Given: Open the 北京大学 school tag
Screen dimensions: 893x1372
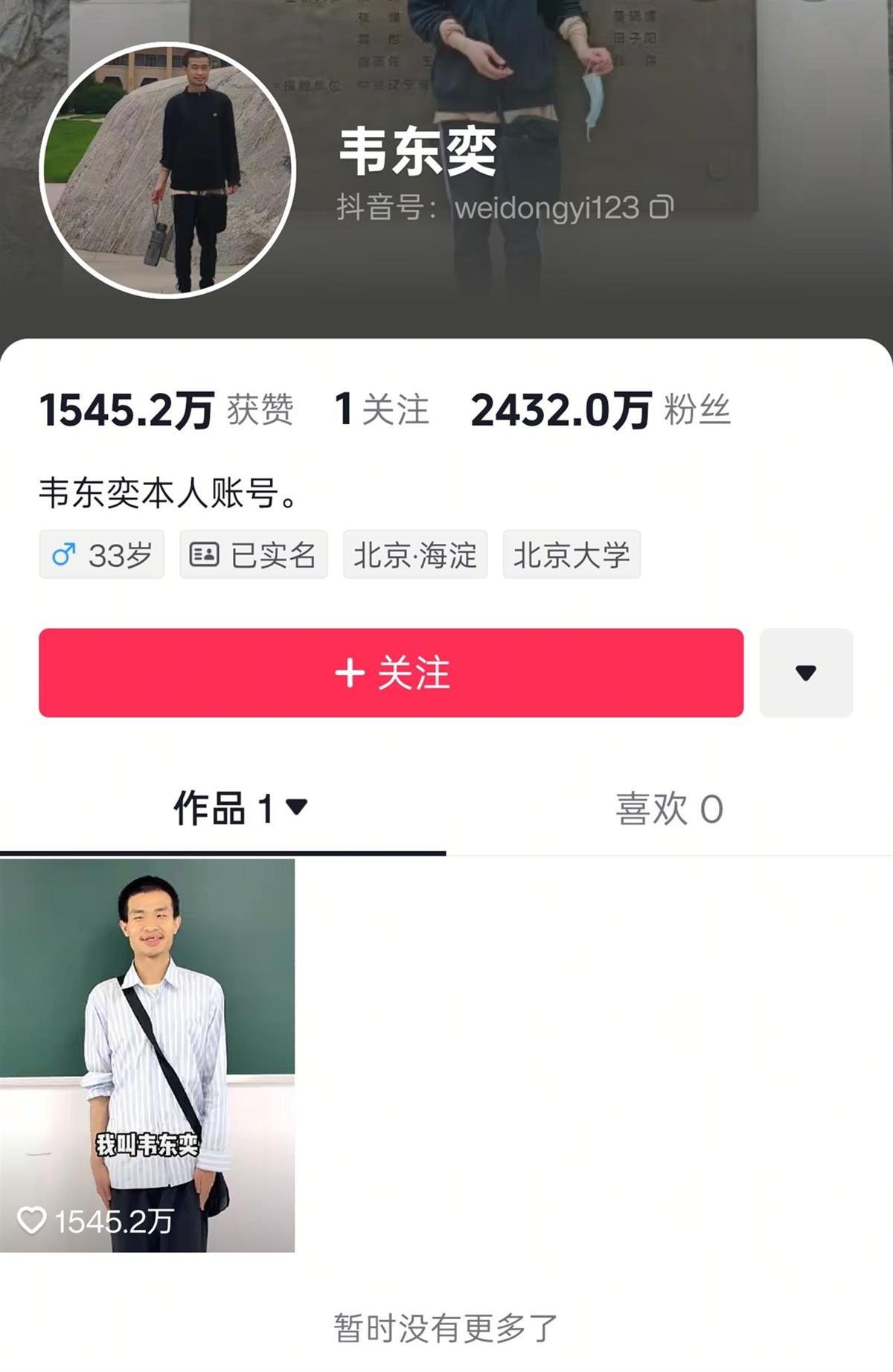Looking at the screenshot, I should pos(571,555).
